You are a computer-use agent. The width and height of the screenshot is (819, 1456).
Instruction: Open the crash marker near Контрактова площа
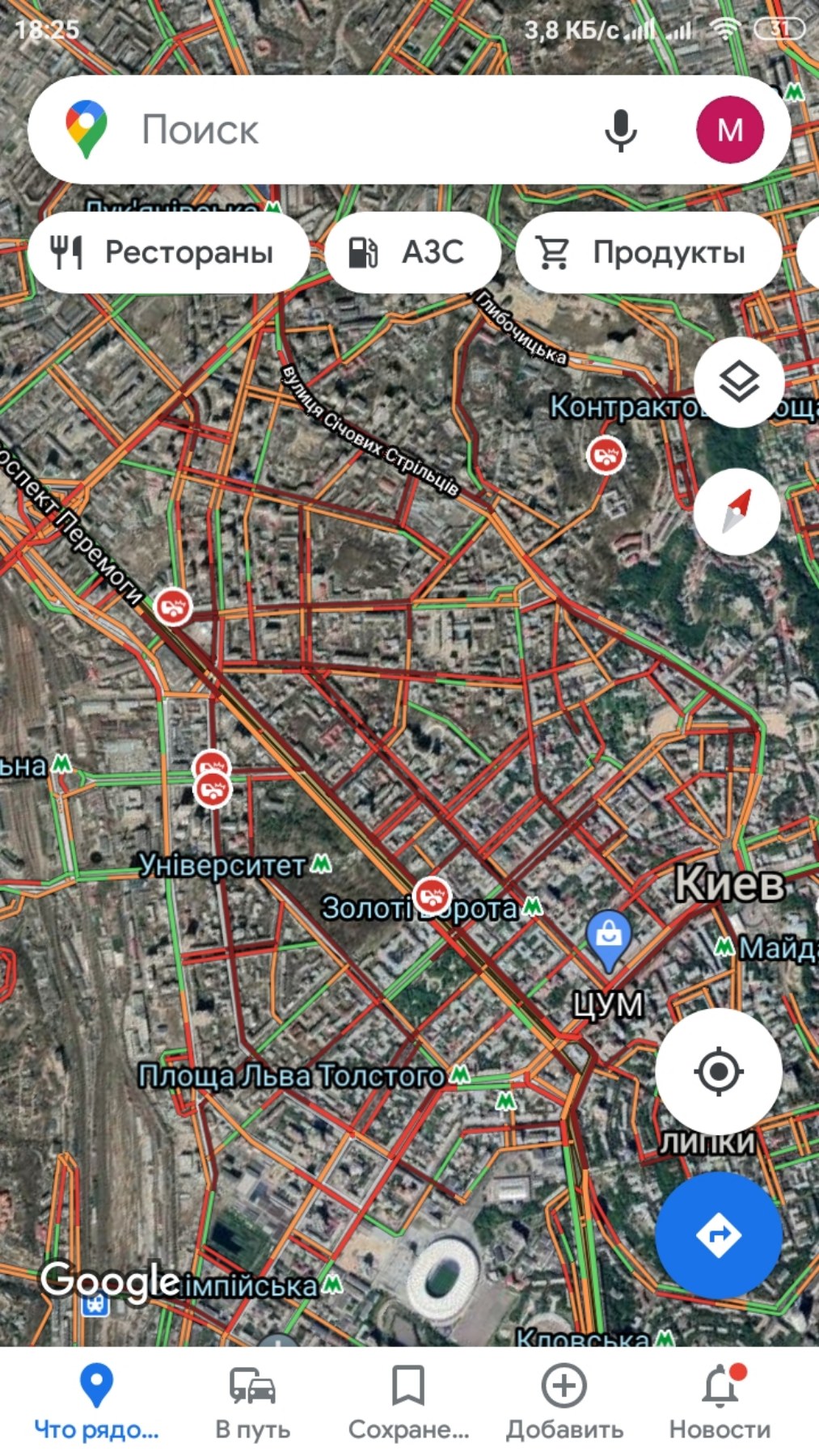click(606, 455)
